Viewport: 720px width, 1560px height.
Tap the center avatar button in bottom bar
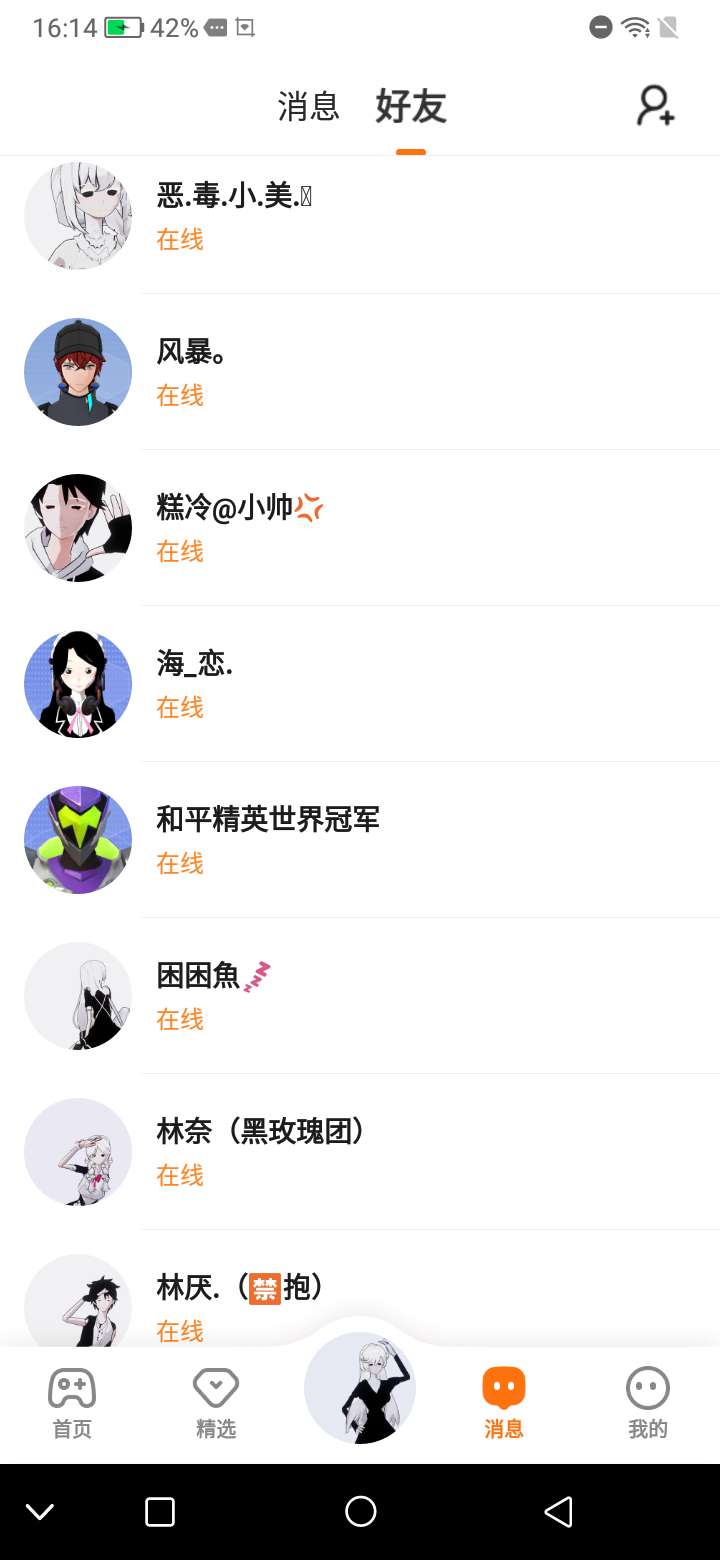pos(360,1388)
